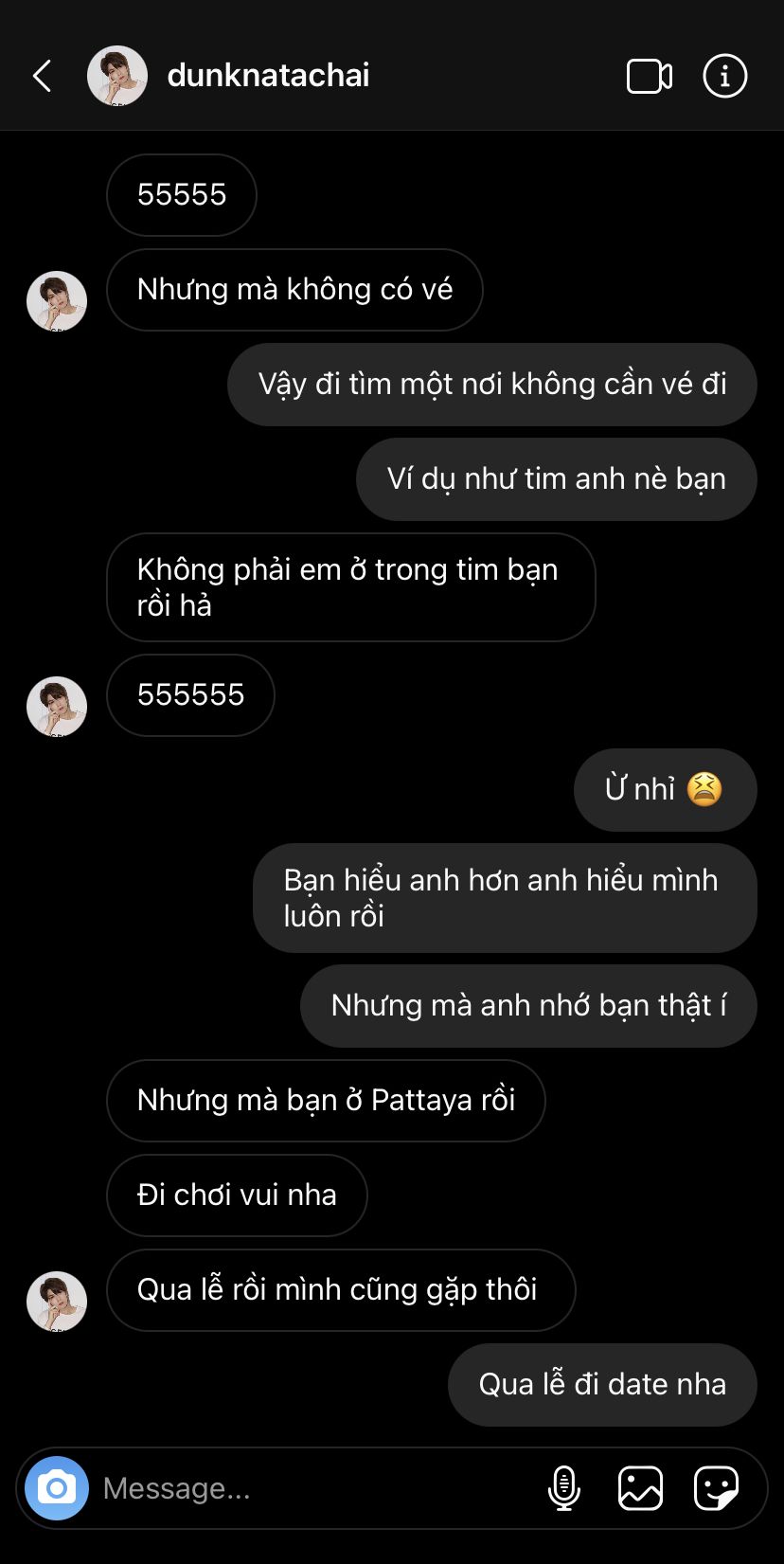
Task: Tap the avatar beside the "555555" message
Action: [x=57, y=707]
